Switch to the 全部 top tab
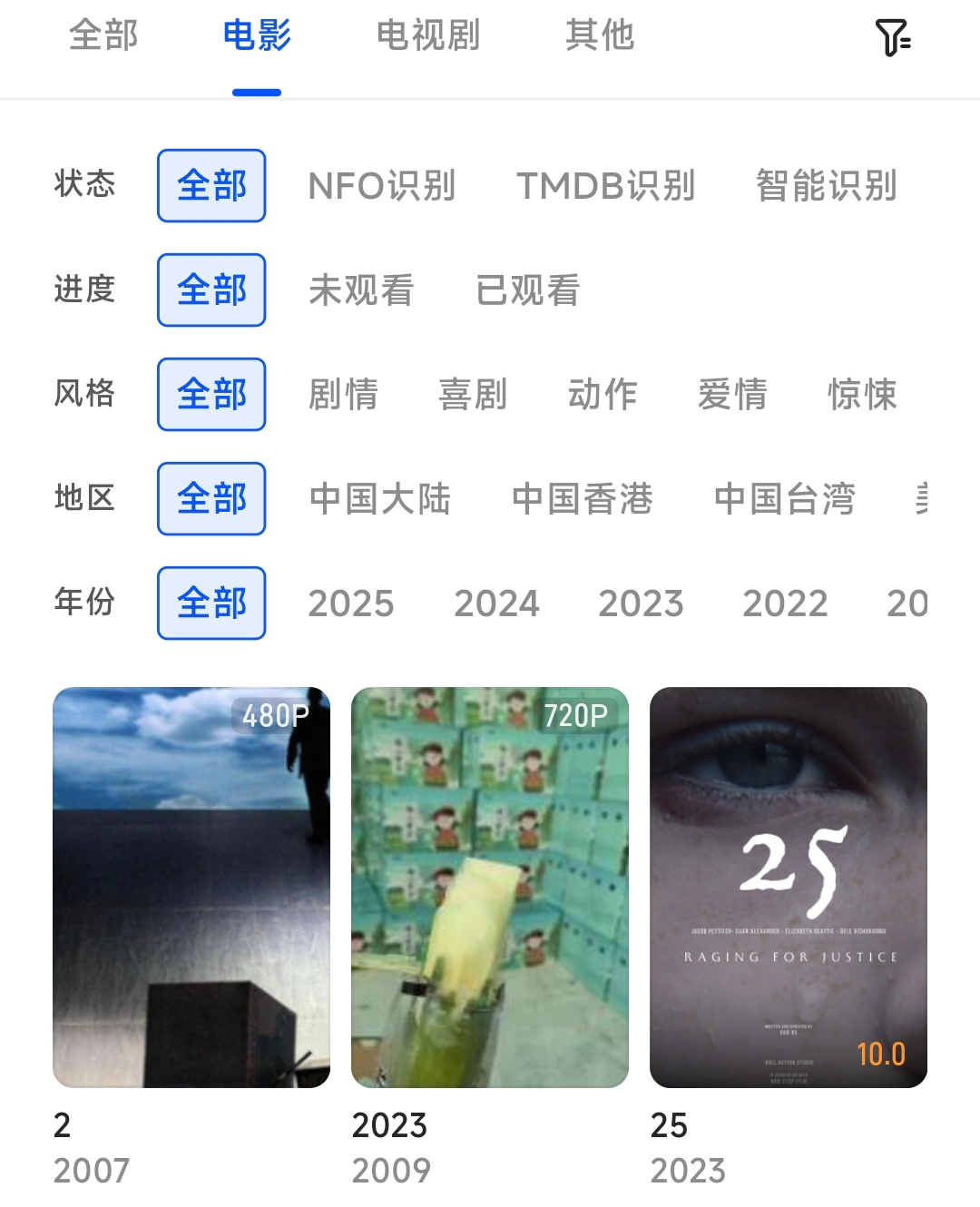 click(x=103, y=35)
